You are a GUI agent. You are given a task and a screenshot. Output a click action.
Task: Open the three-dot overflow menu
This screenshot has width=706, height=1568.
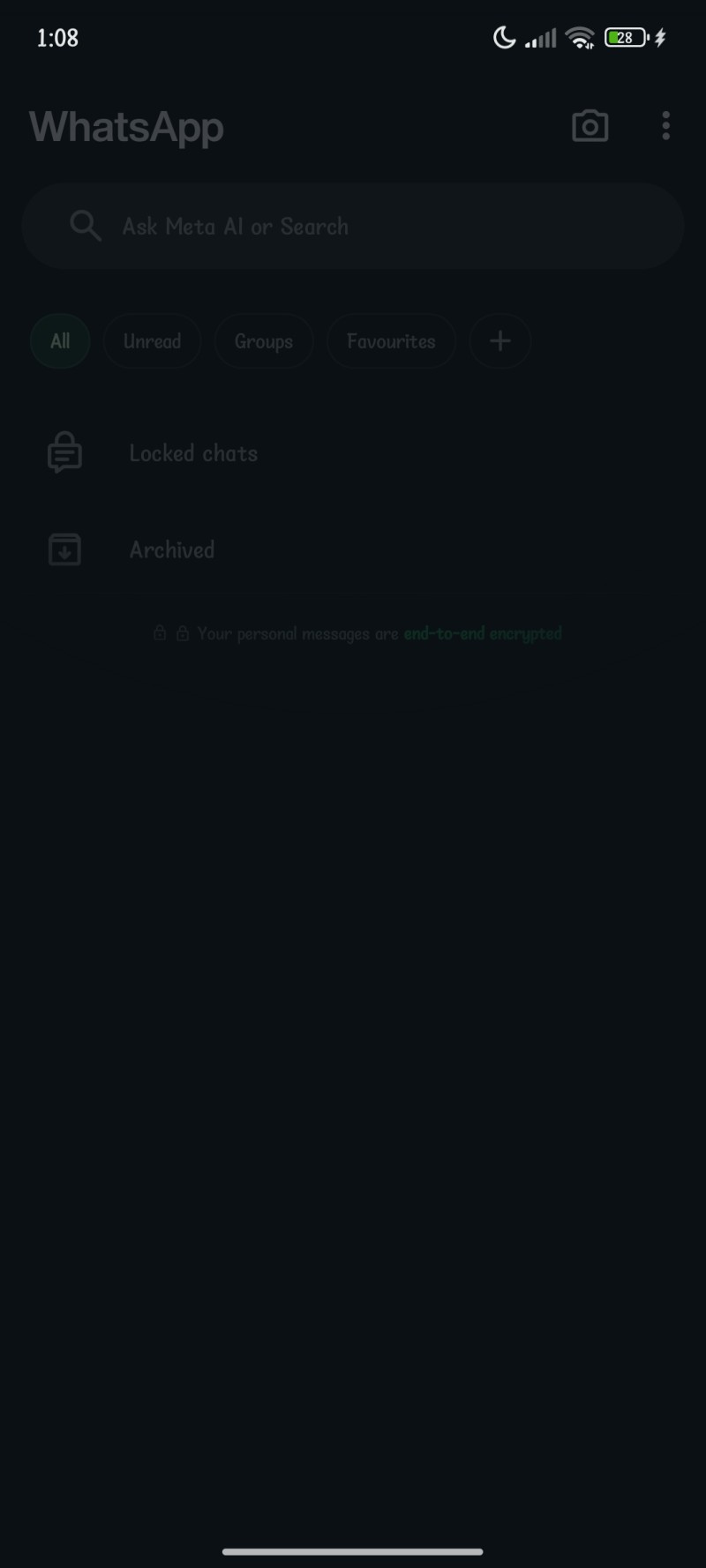coord(665,126)
